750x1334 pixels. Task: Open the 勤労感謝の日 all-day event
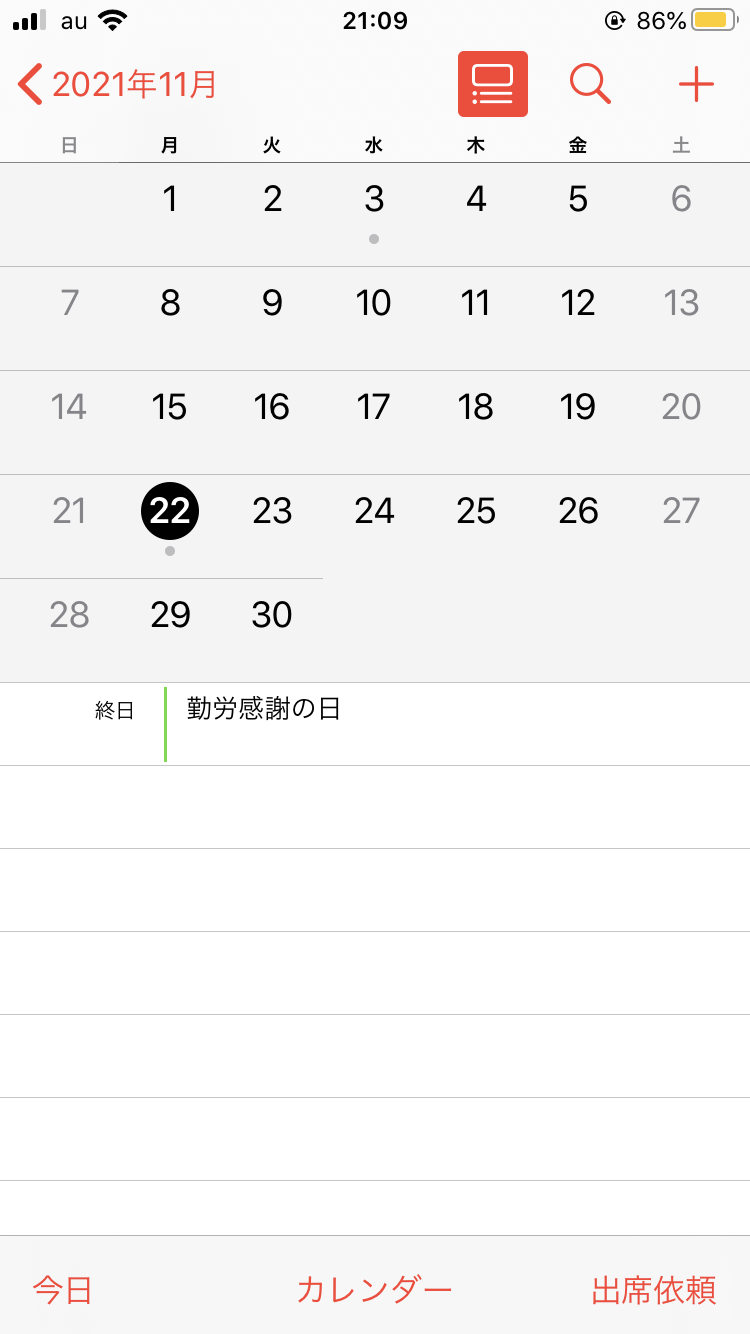(264, 710)
